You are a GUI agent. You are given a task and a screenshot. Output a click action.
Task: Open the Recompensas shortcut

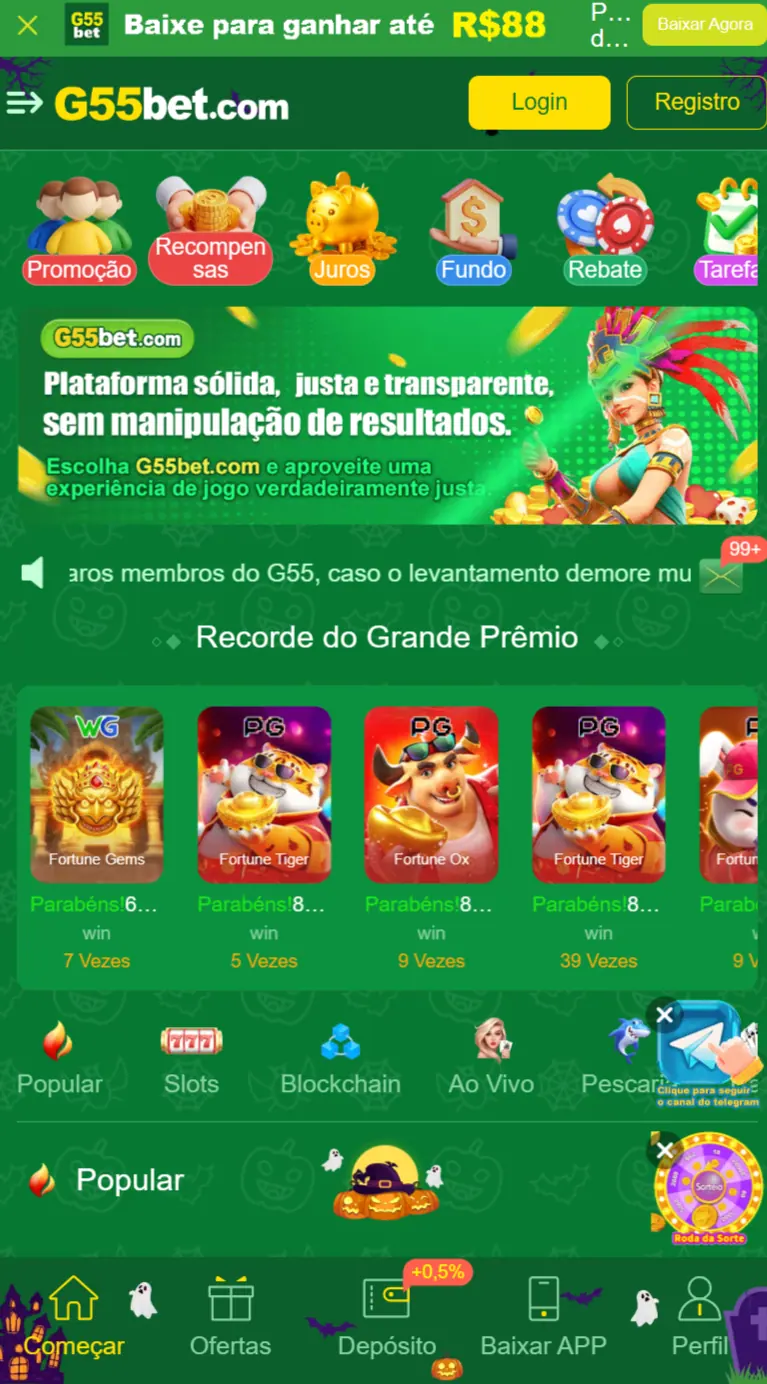click(210, 232)
